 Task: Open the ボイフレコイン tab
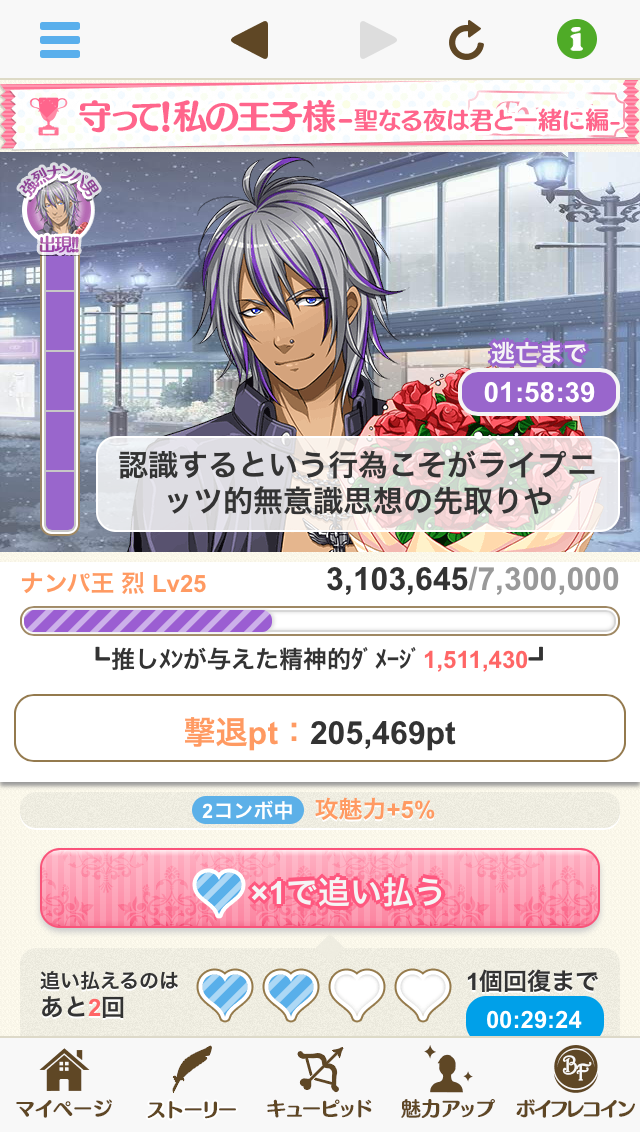tap(575, 1084)
